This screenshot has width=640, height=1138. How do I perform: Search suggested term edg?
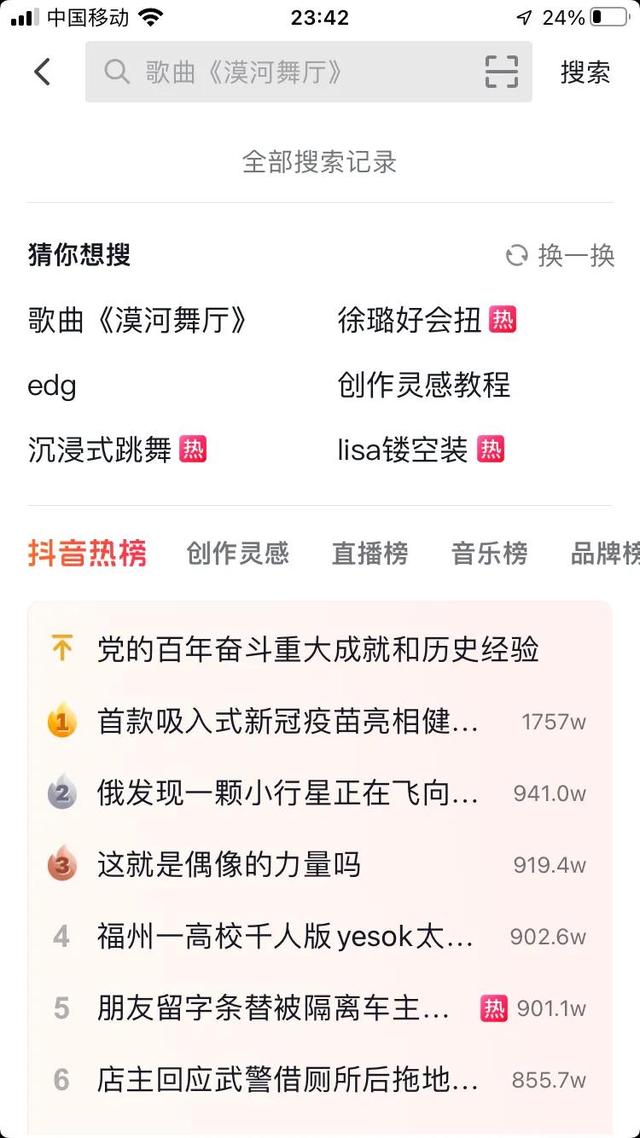pyautogui.click(x=52, y=385)
